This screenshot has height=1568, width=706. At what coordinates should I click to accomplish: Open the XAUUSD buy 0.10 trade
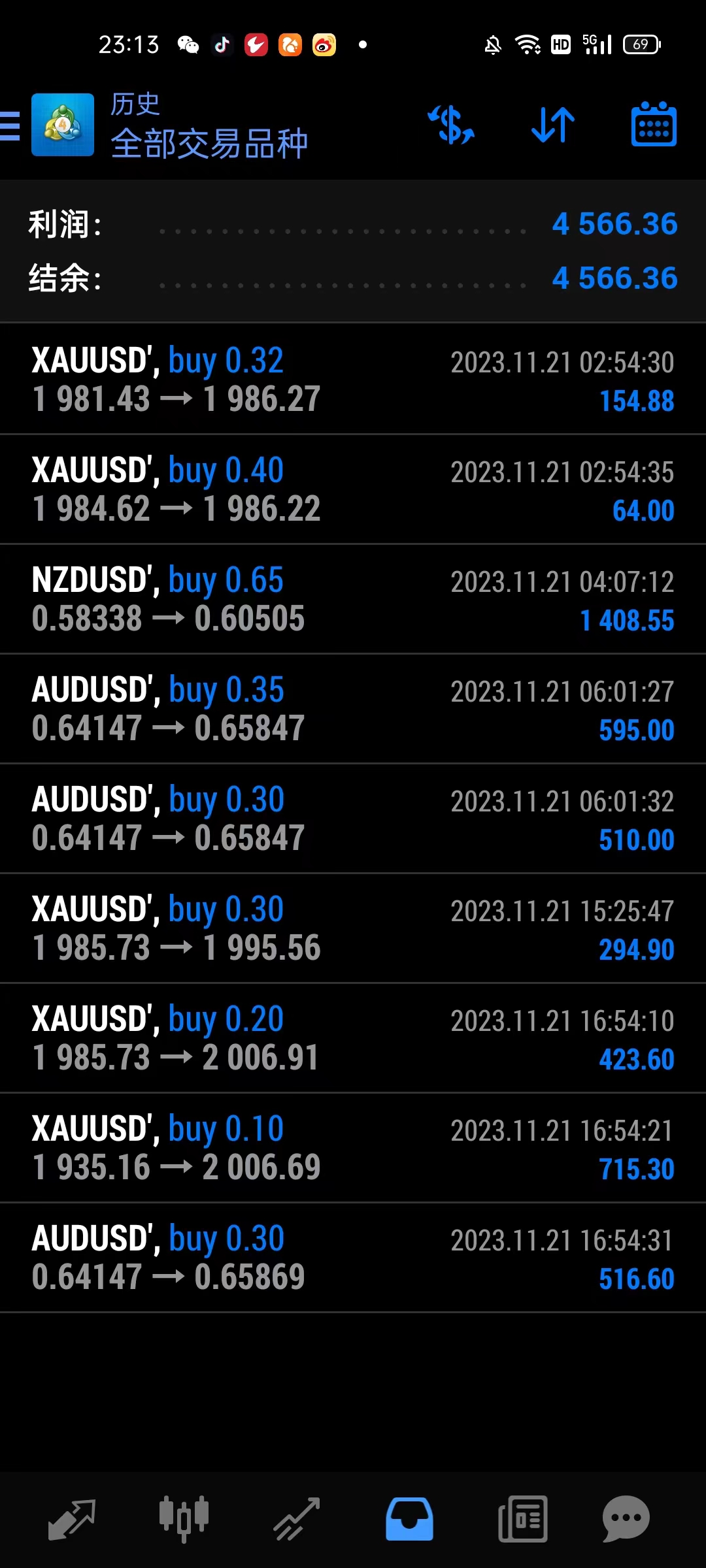353,1148
